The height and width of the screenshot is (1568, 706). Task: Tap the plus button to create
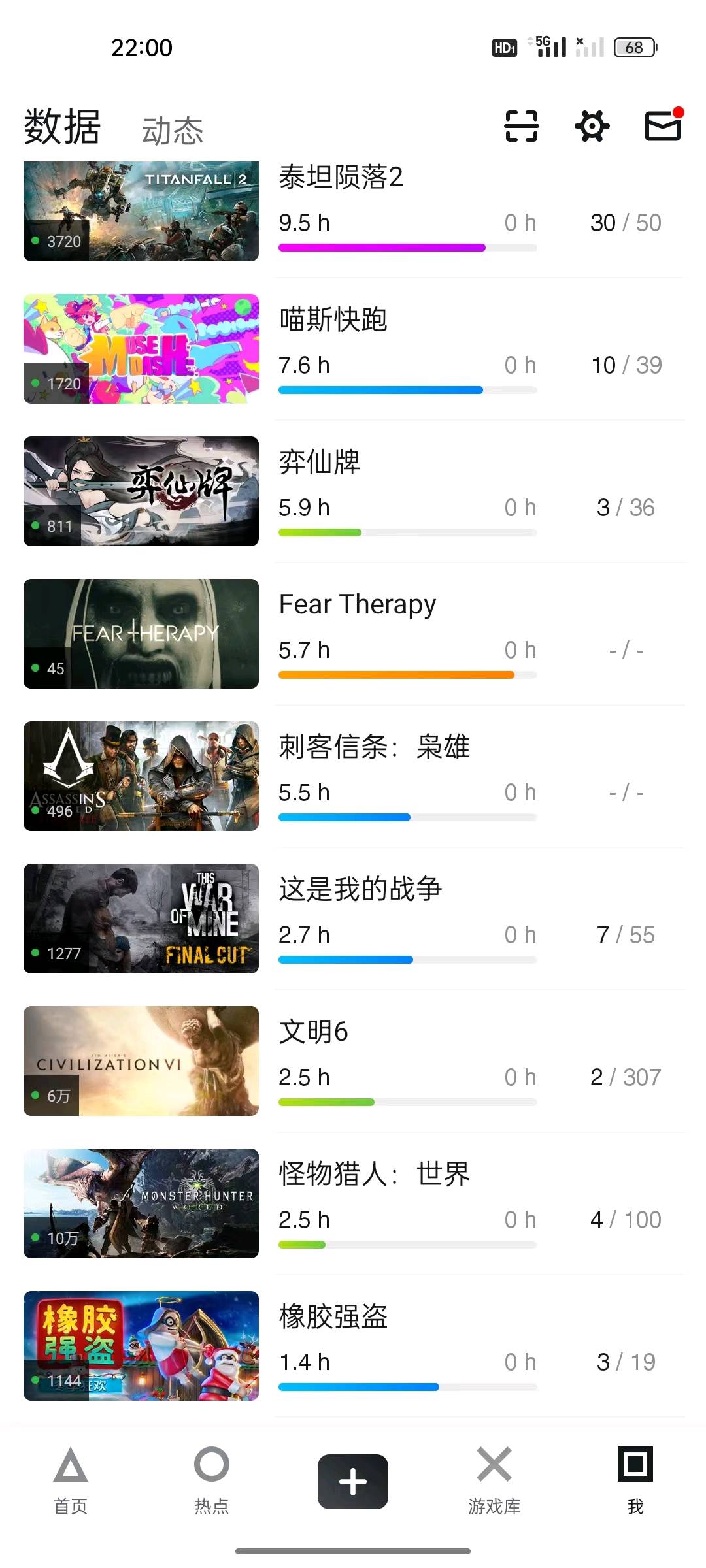click(353, 1481)
